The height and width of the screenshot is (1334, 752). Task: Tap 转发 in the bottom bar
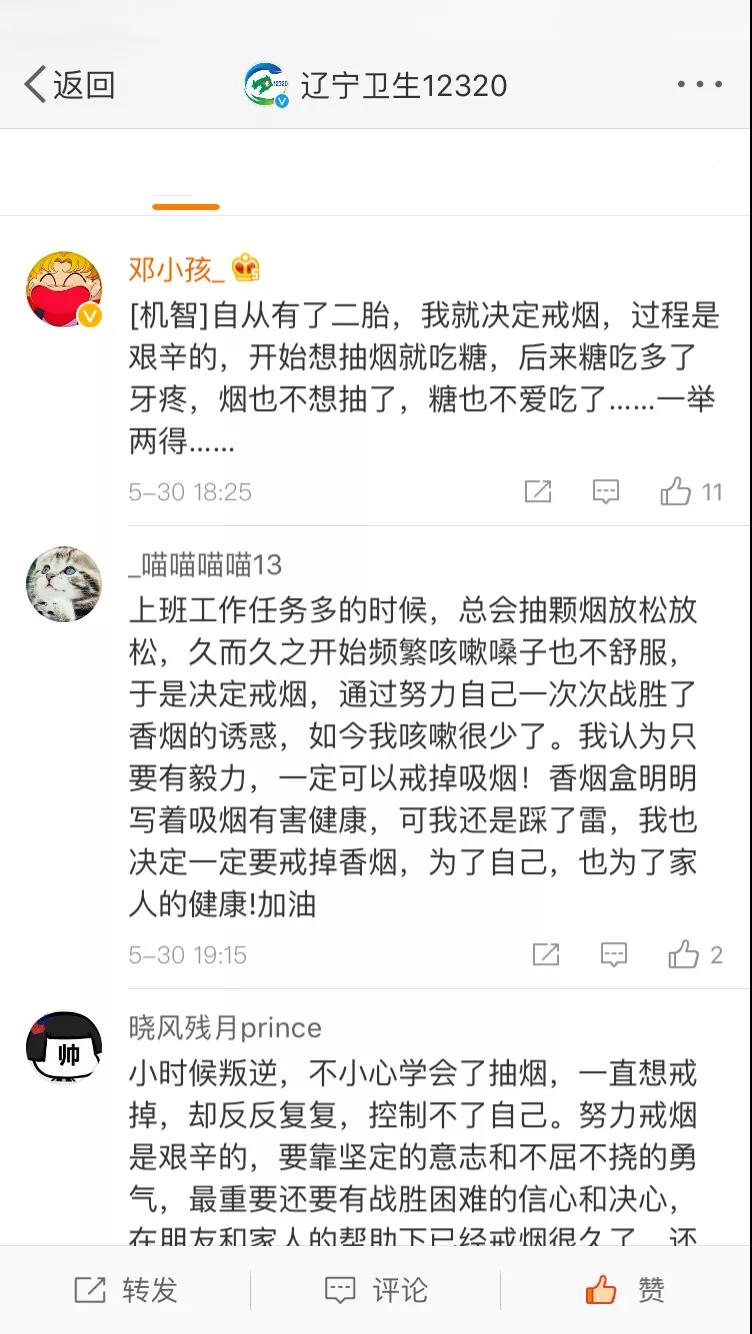point(126,1290)
